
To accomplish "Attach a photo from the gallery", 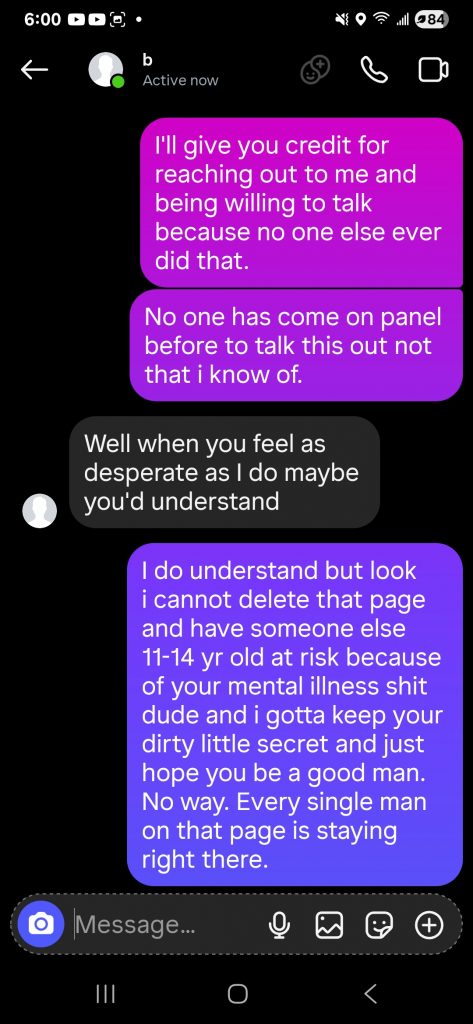I will pos(329,924).
